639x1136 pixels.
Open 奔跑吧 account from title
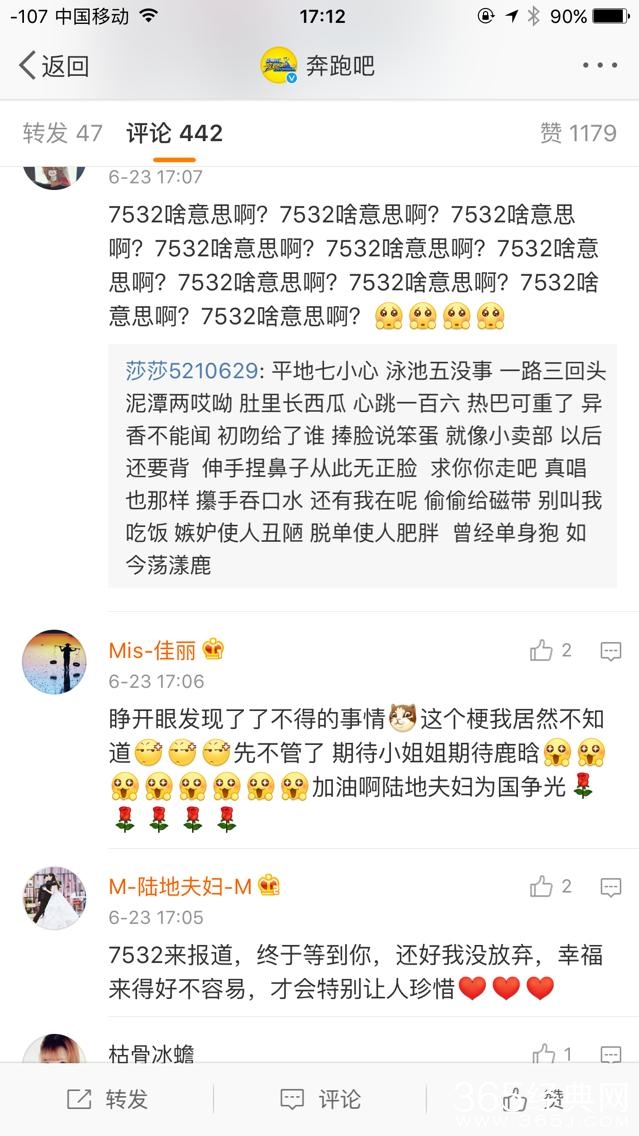click(x=318, y=66)
